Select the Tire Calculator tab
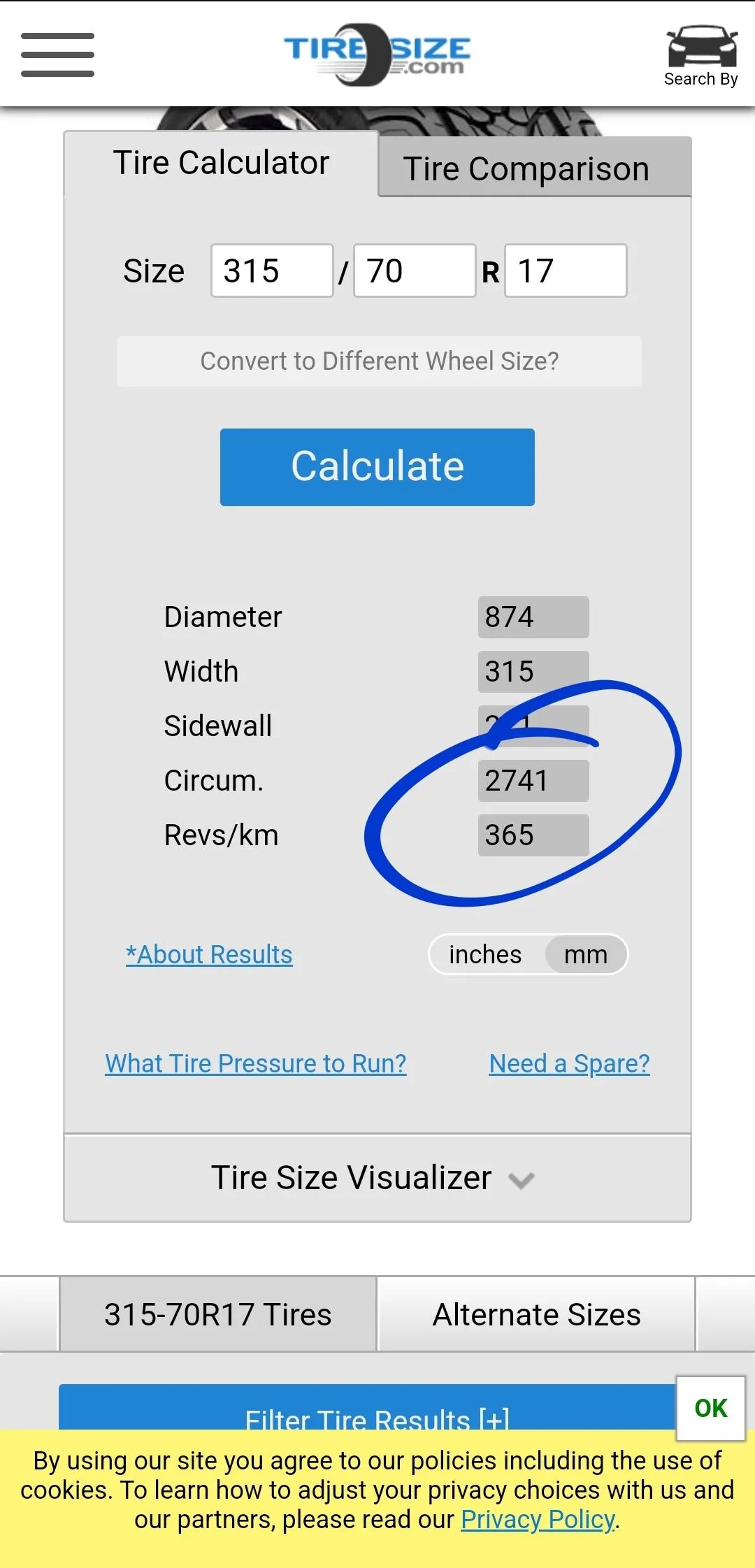This screenshot has height=1568, width=755. point(221,164)
